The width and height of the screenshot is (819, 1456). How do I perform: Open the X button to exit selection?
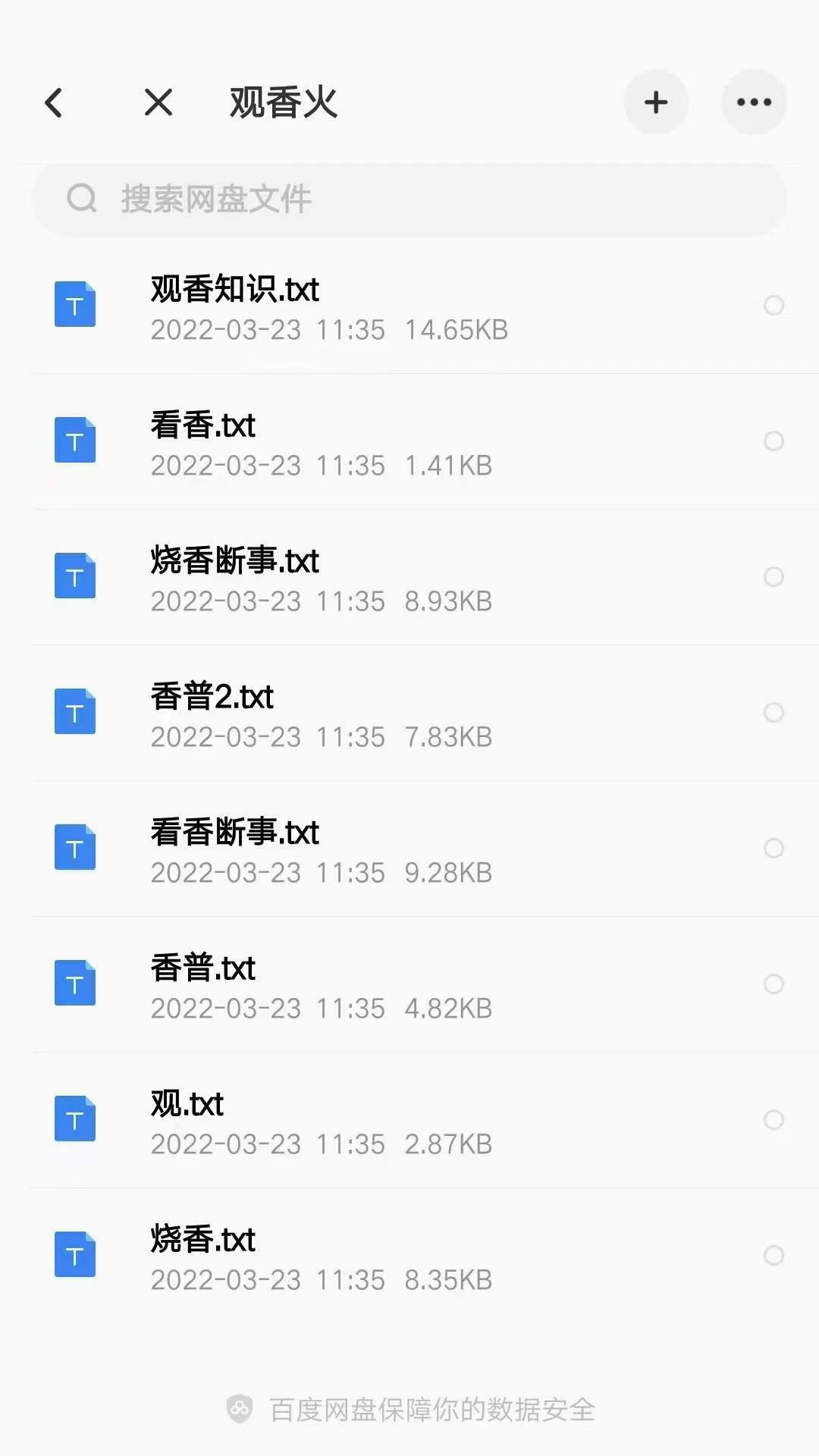[x=158, y=102]
